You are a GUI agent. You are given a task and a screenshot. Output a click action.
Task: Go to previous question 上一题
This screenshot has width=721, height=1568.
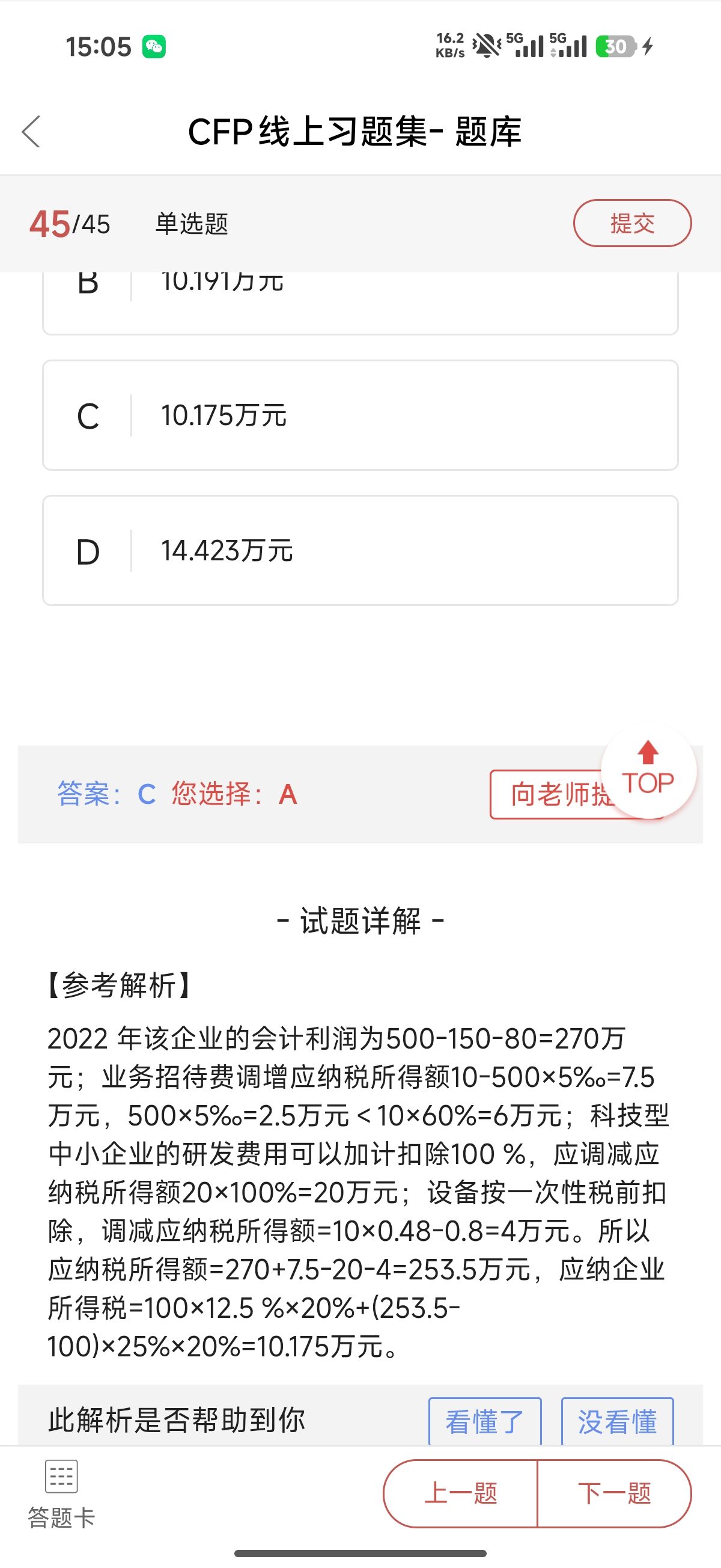click(461, 1493)
